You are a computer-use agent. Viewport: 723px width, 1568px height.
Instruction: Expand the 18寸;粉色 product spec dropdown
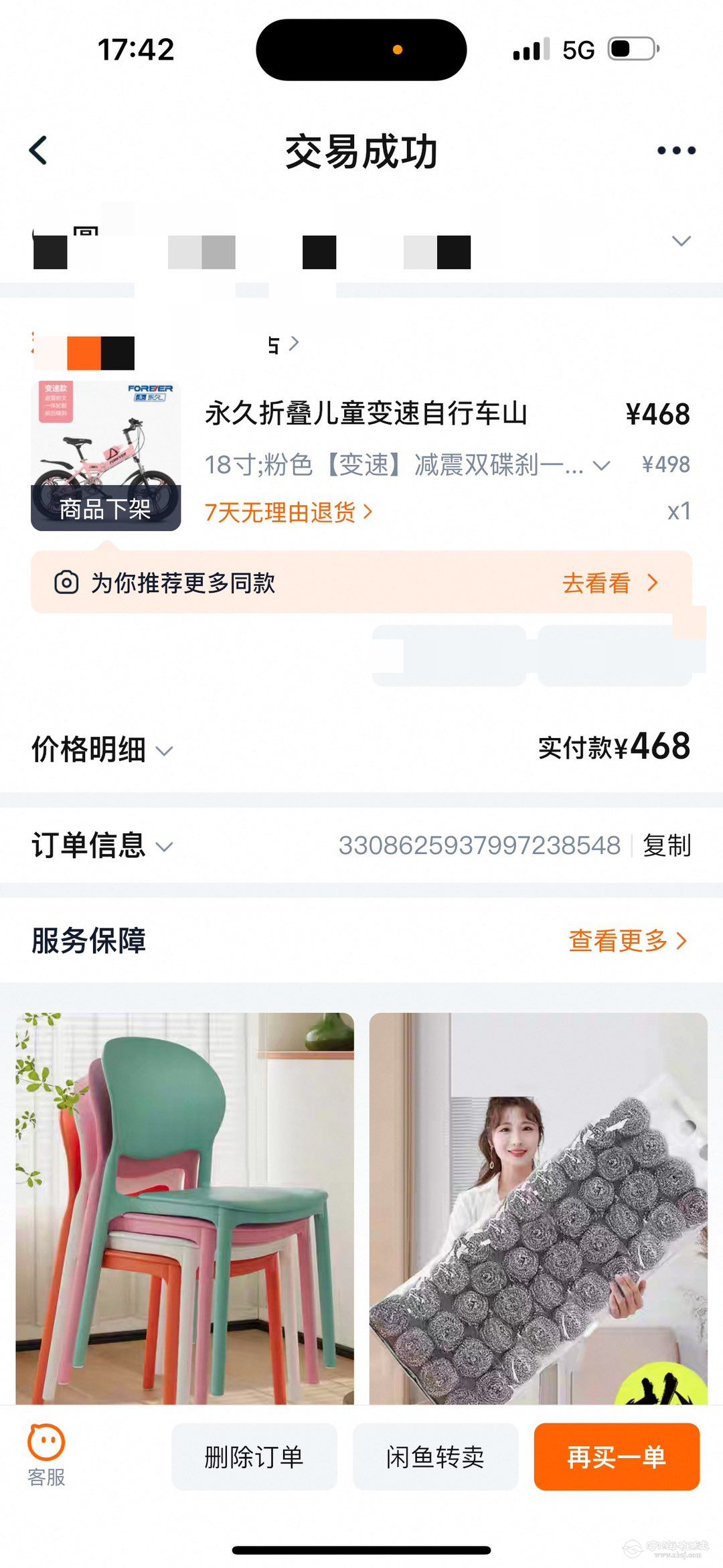(601, 466)
